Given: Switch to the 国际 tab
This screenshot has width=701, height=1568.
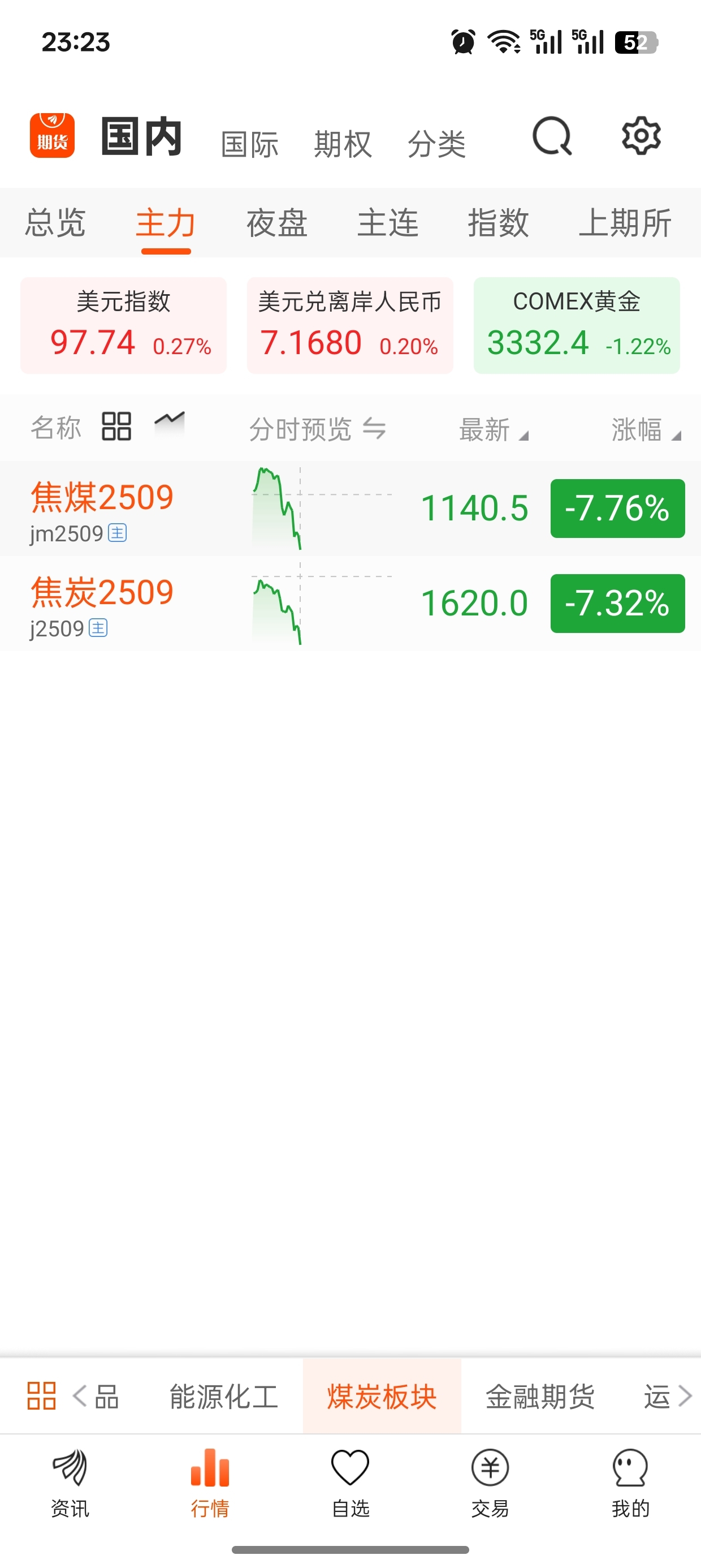Looking at the screenshot, I should tap(249, 144).
